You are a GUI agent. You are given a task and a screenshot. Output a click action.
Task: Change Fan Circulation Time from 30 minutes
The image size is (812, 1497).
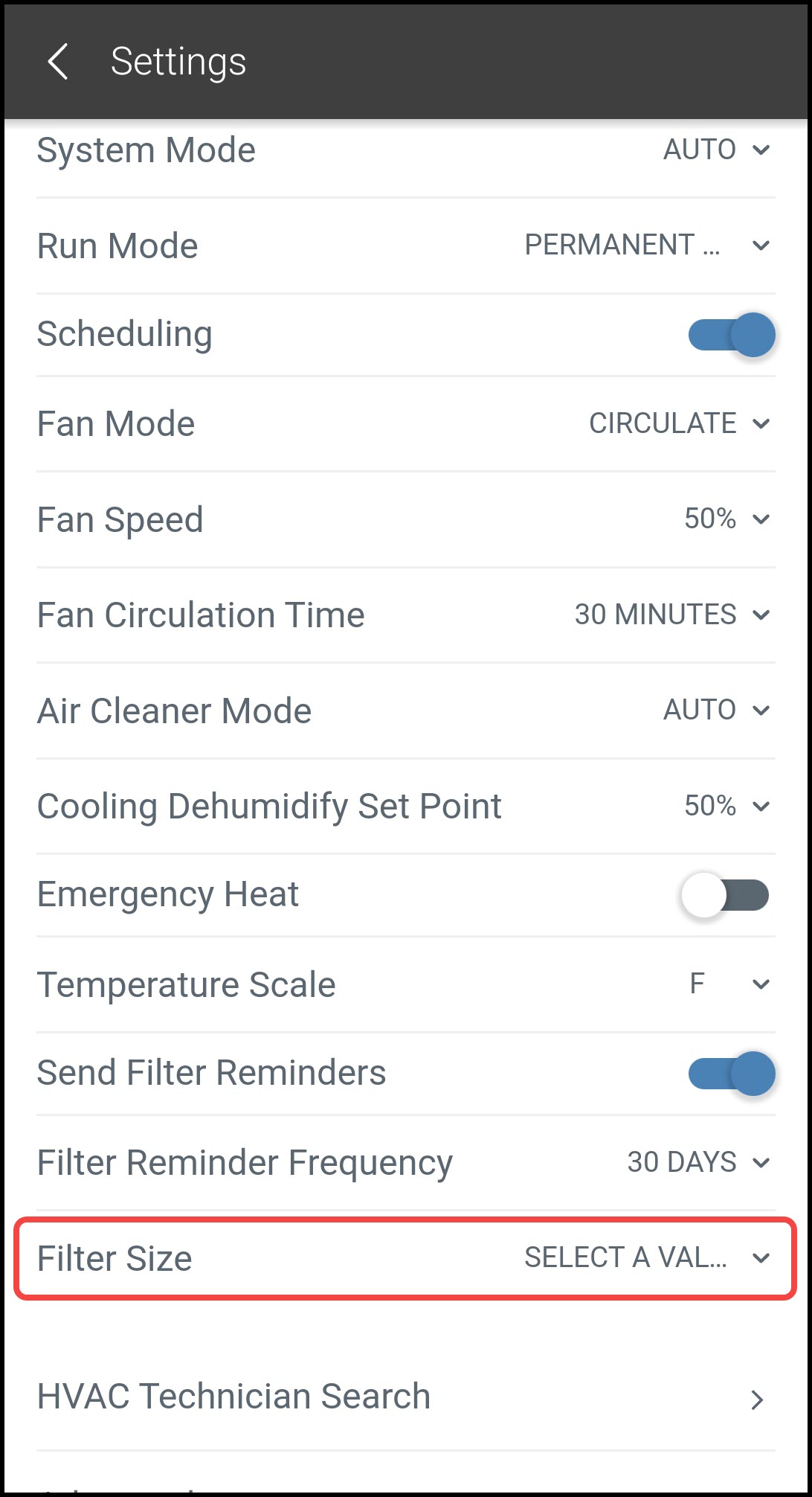pos(761,615)
